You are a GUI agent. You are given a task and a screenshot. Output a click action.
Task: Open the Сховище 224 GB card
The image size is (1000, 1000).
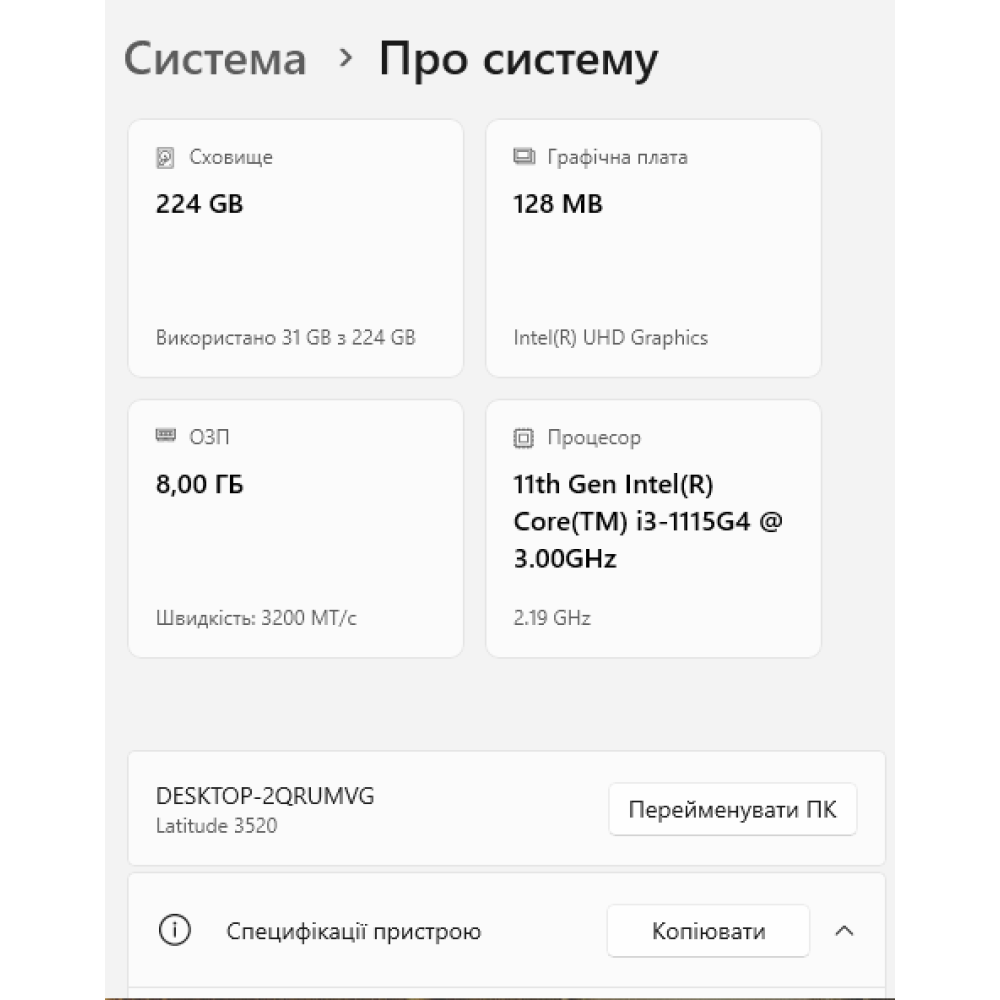[295, 248]
